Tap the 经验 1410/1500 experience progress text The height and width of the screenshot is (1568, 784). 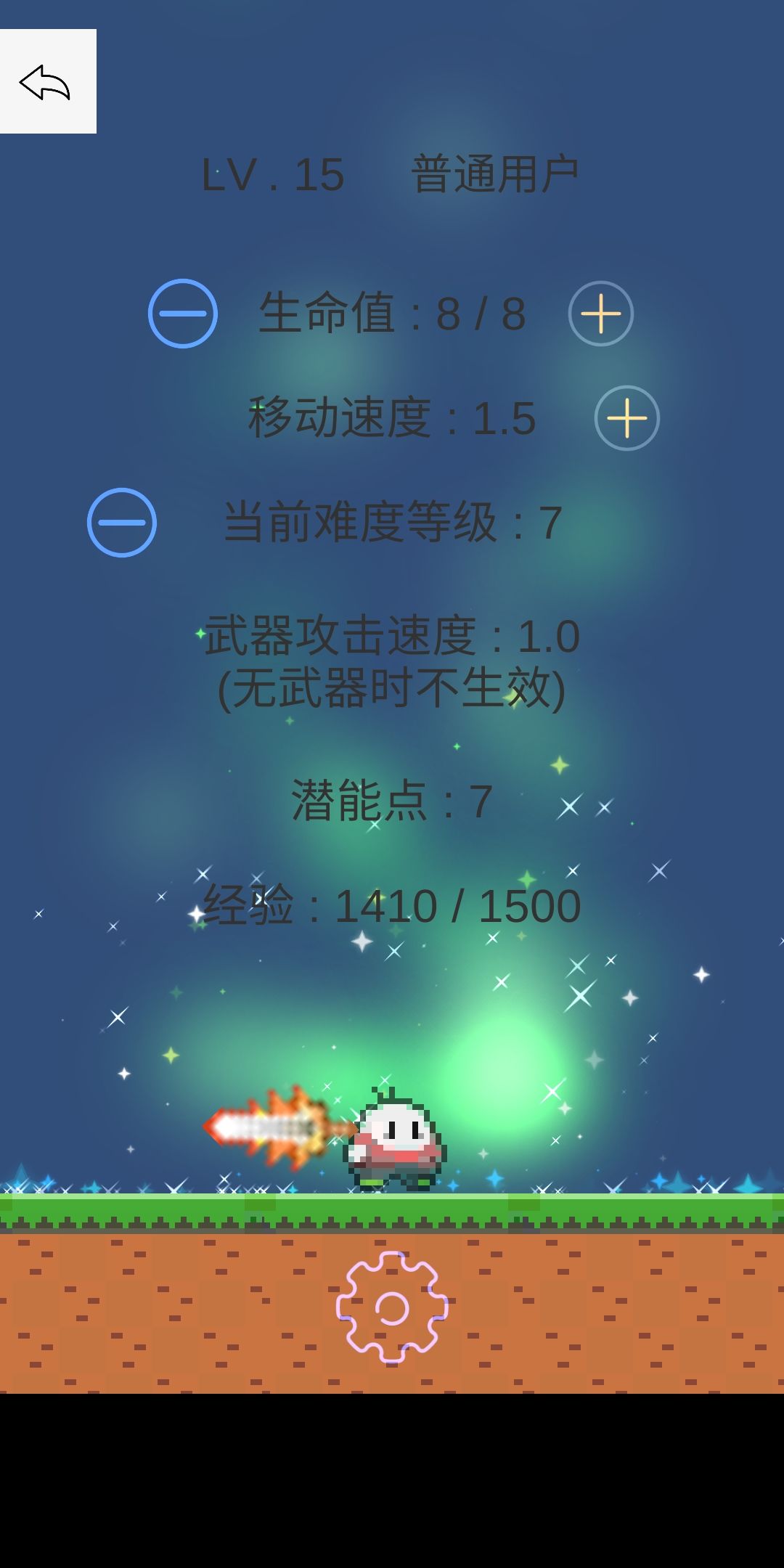pos(390,904)
